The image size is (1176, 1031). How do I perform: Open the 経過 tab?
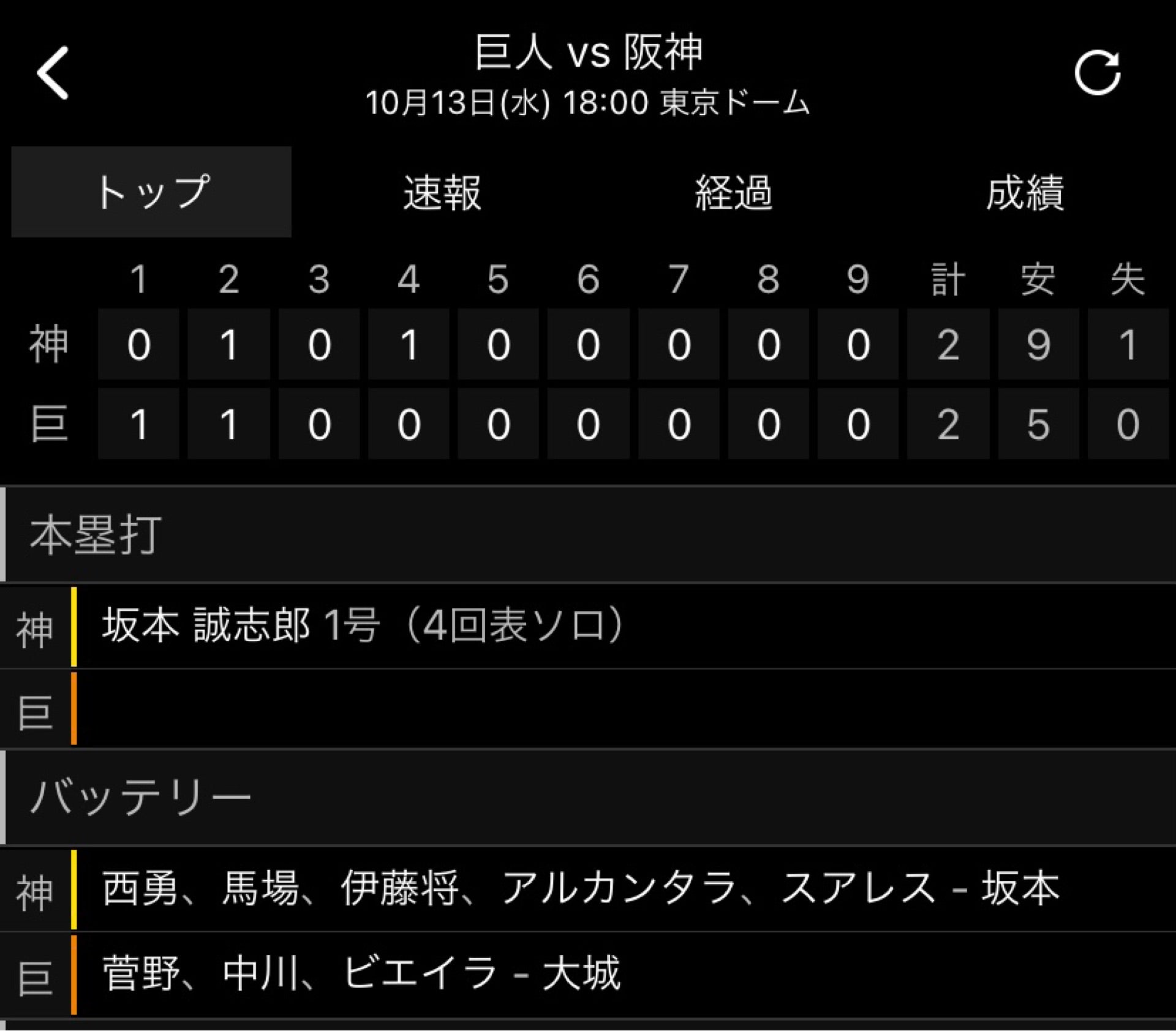pyautogui.click(x=733, y=193)
